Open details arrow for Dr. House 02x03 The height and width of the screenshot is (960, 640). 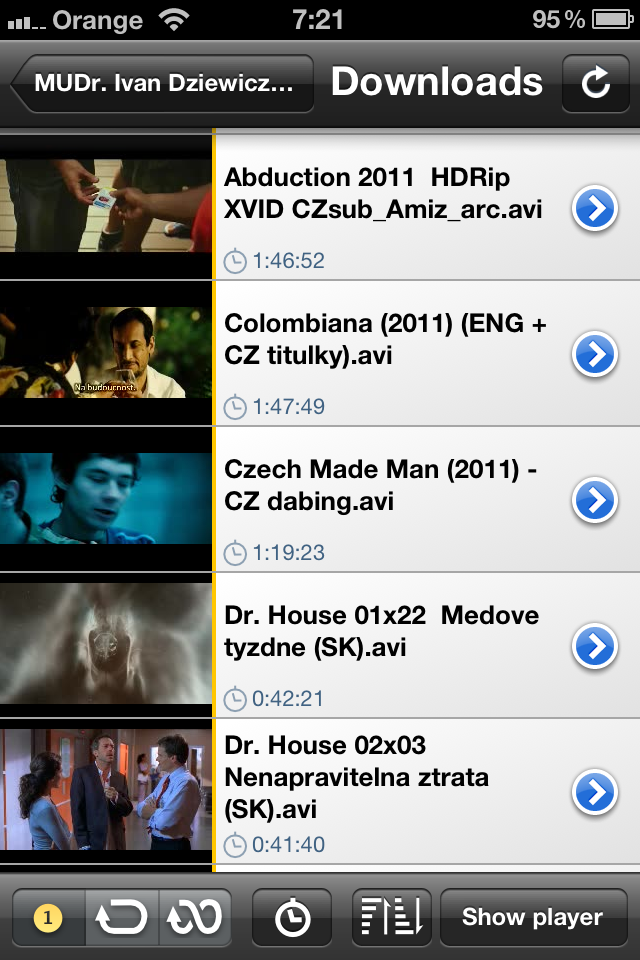tap(595, 793)
